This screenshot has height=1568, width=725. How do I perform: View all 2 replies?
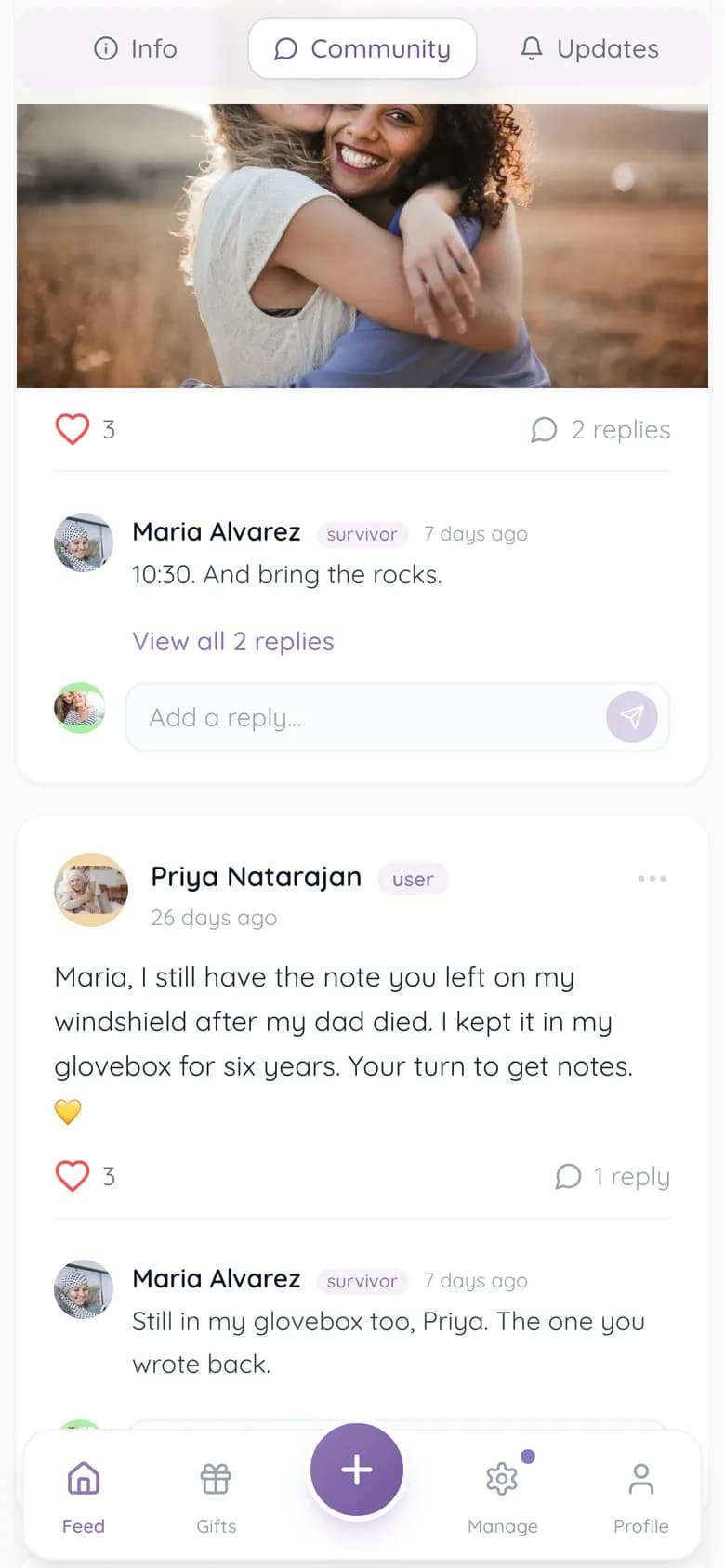pyautogui.click(x=233, y=642)
